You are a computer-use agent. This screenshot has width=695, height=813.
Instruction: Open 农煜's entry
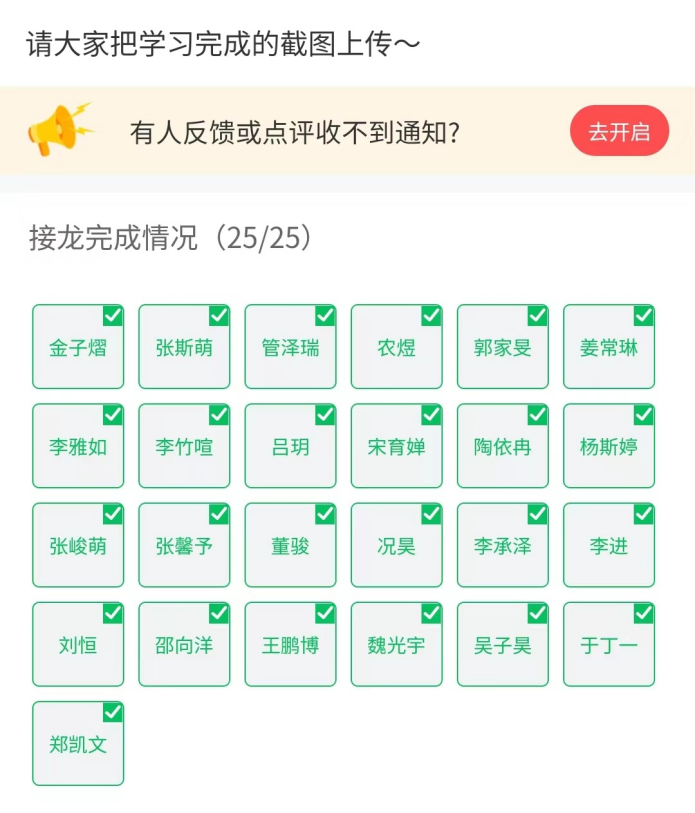pos(396,347)
